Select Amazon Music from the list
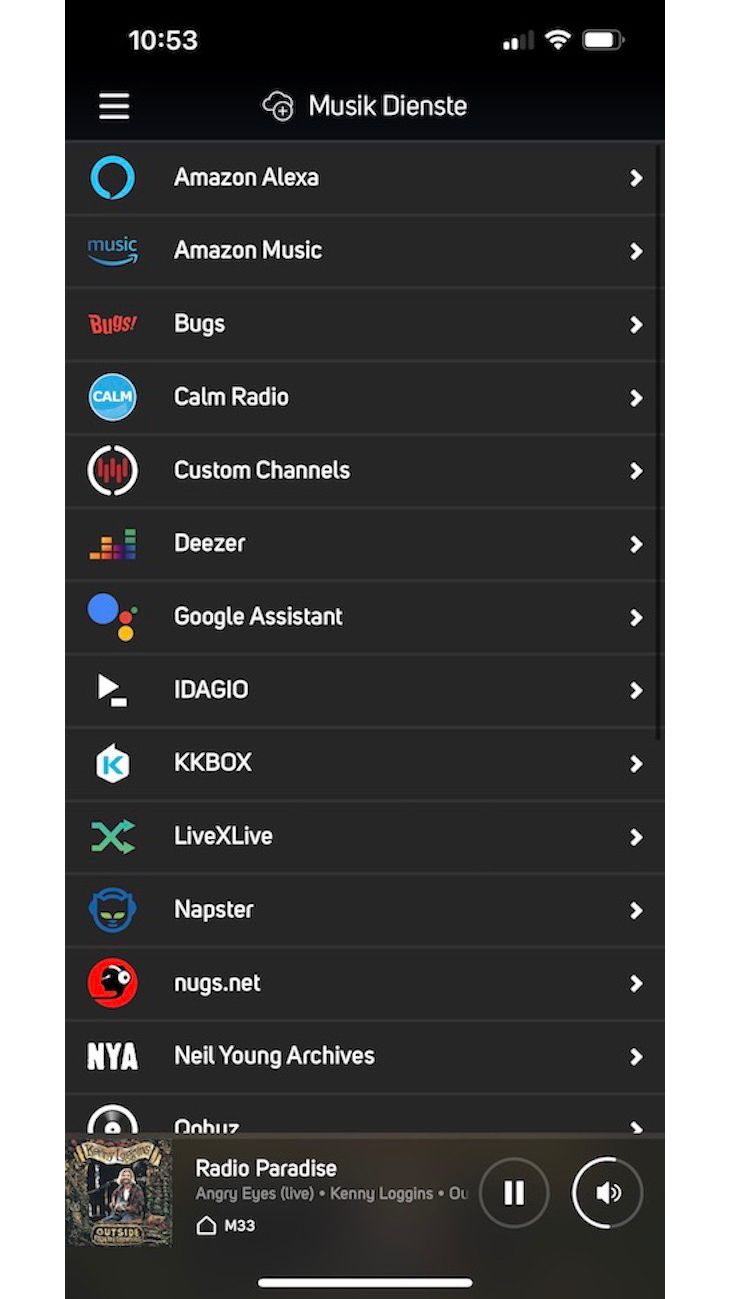 (364, 251)
